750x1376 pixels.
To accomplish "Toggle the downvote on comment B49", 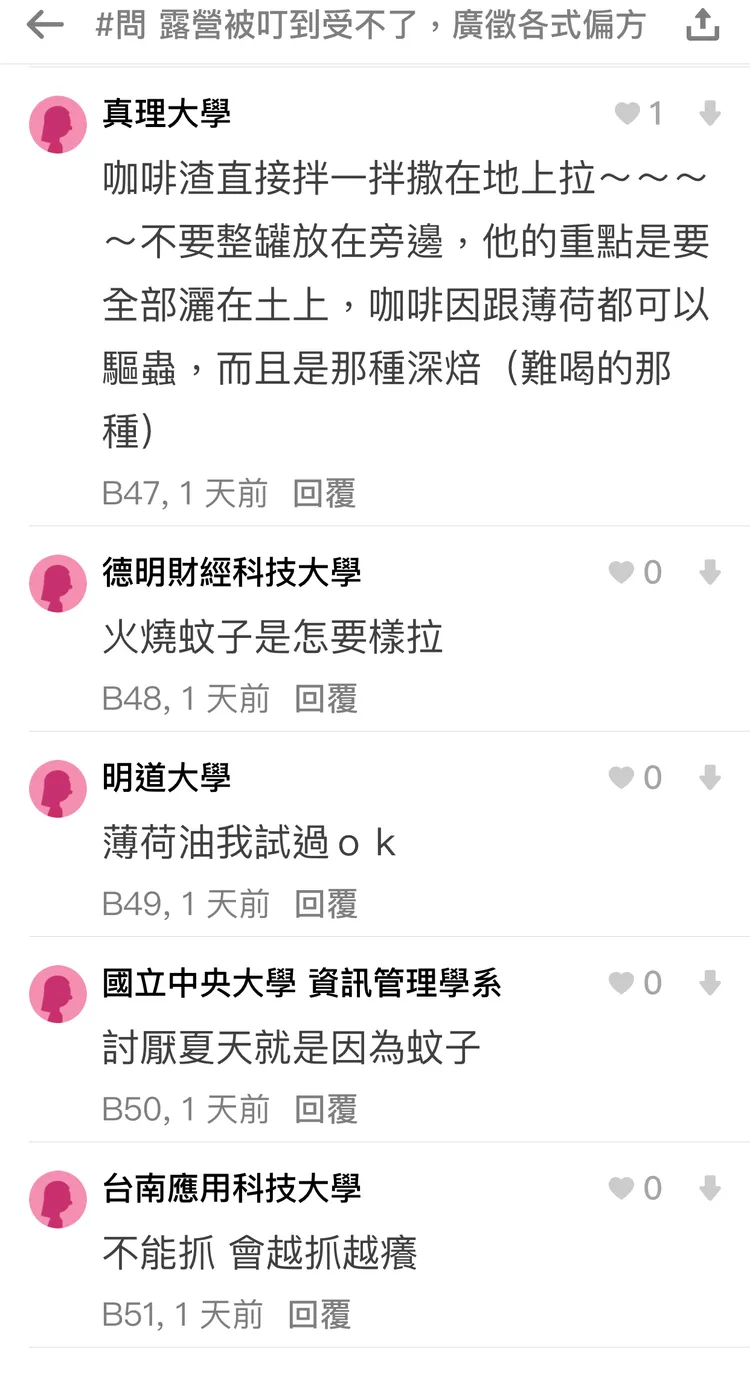I will point(710,777).
